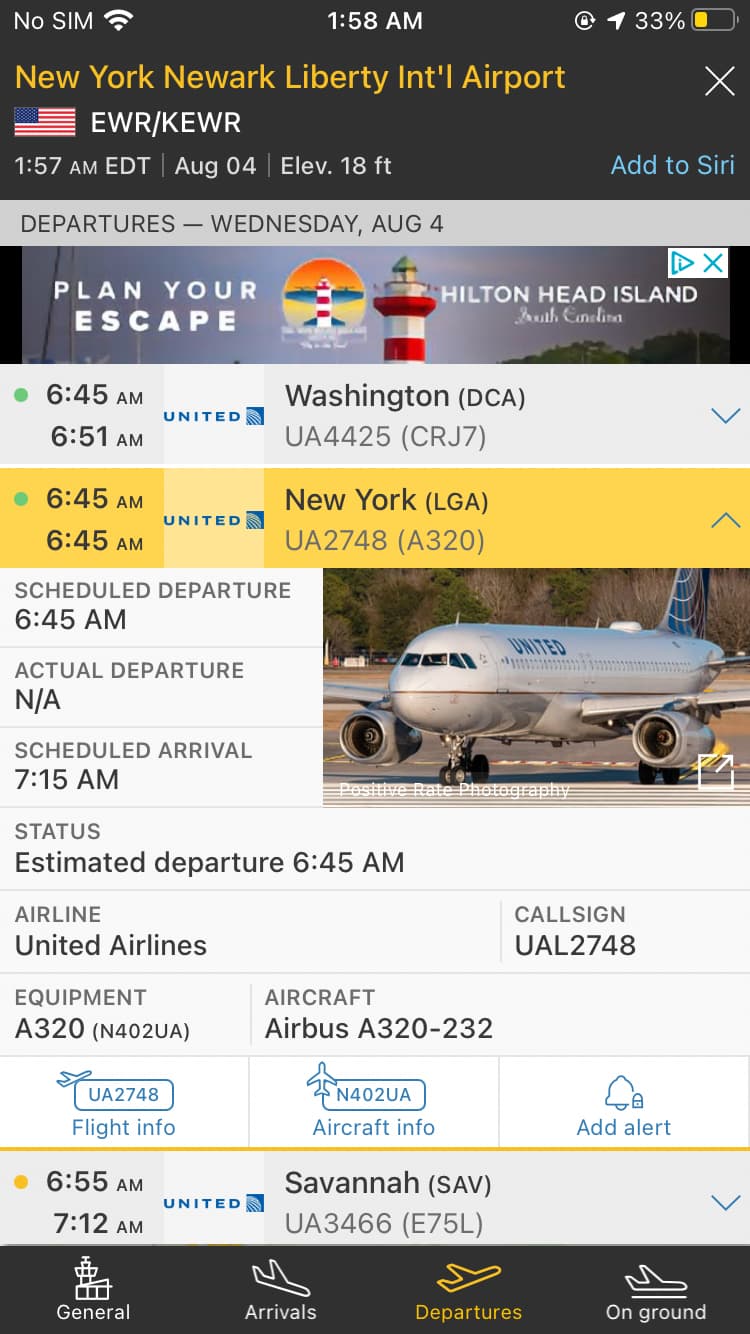Dismiss the Hilton Head Island ad
The width and height of the screenshot is (750, 1334).
[x=713, y=263]
